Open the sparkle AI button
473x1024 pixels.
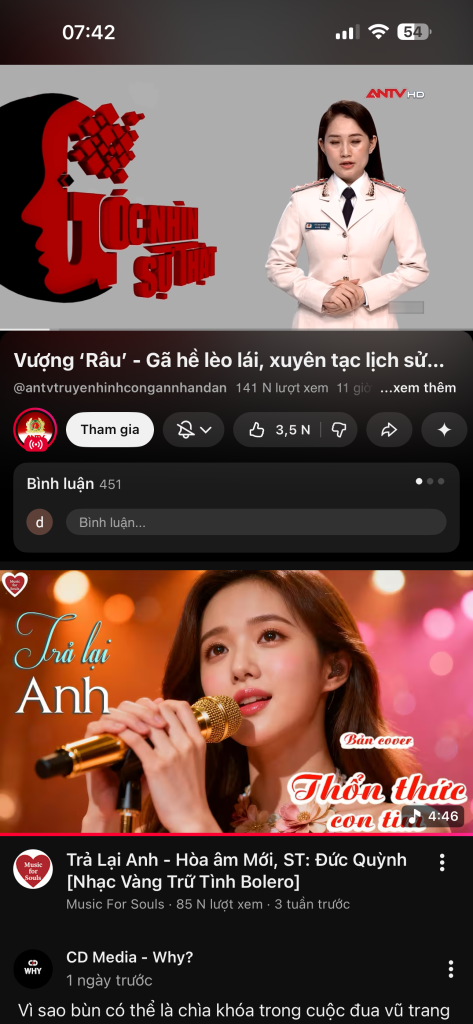[x=444, y=429]
